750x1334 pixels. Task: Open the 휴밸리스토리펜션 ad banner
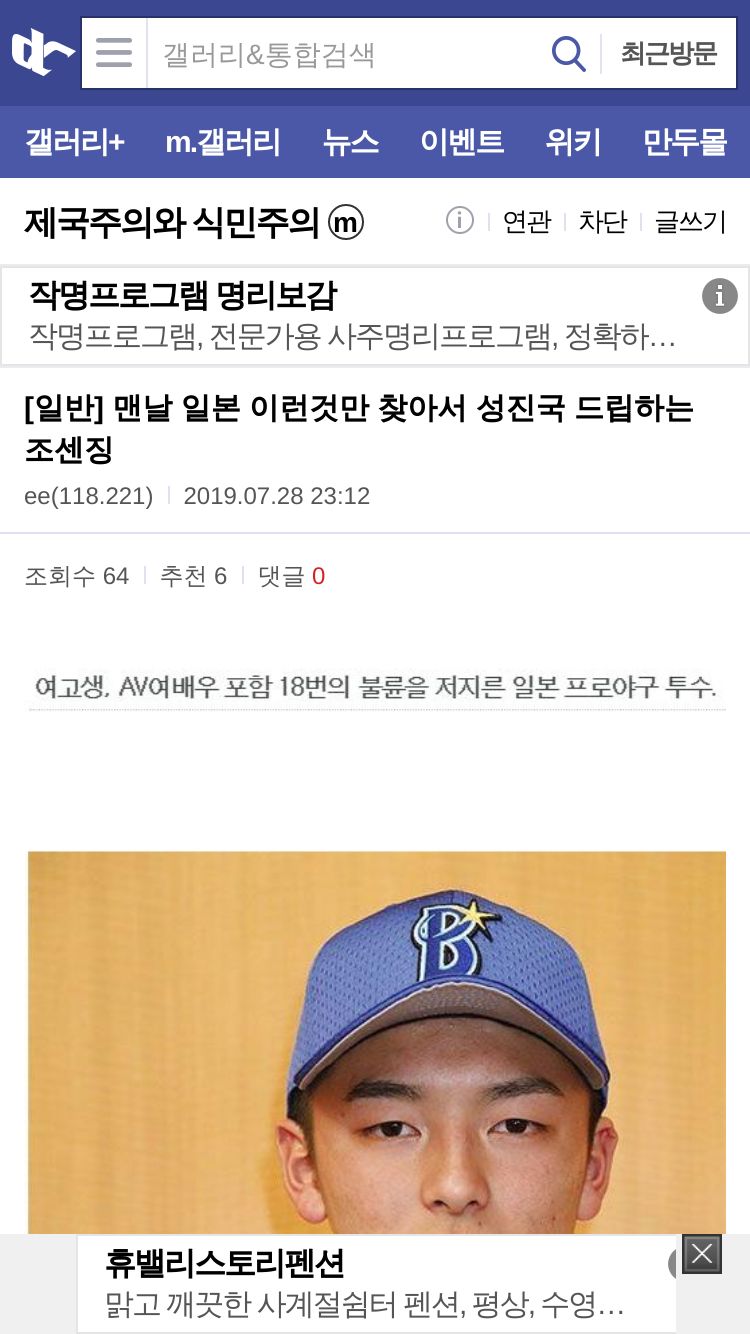click(x=376, y=1284)
